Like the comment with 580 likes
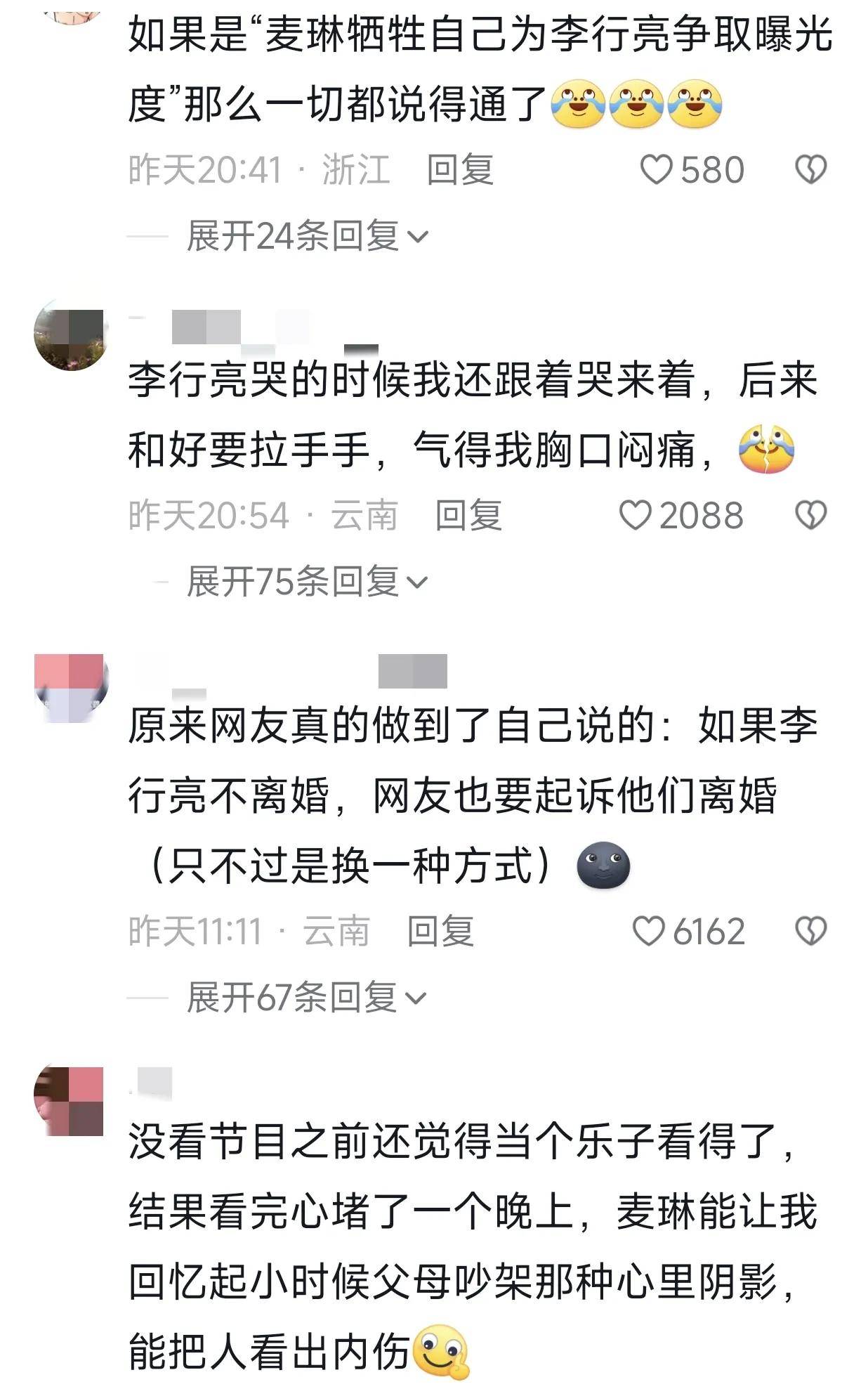Screen dimensions: 868x1389 pyautogui.click(x=657, y=170)
